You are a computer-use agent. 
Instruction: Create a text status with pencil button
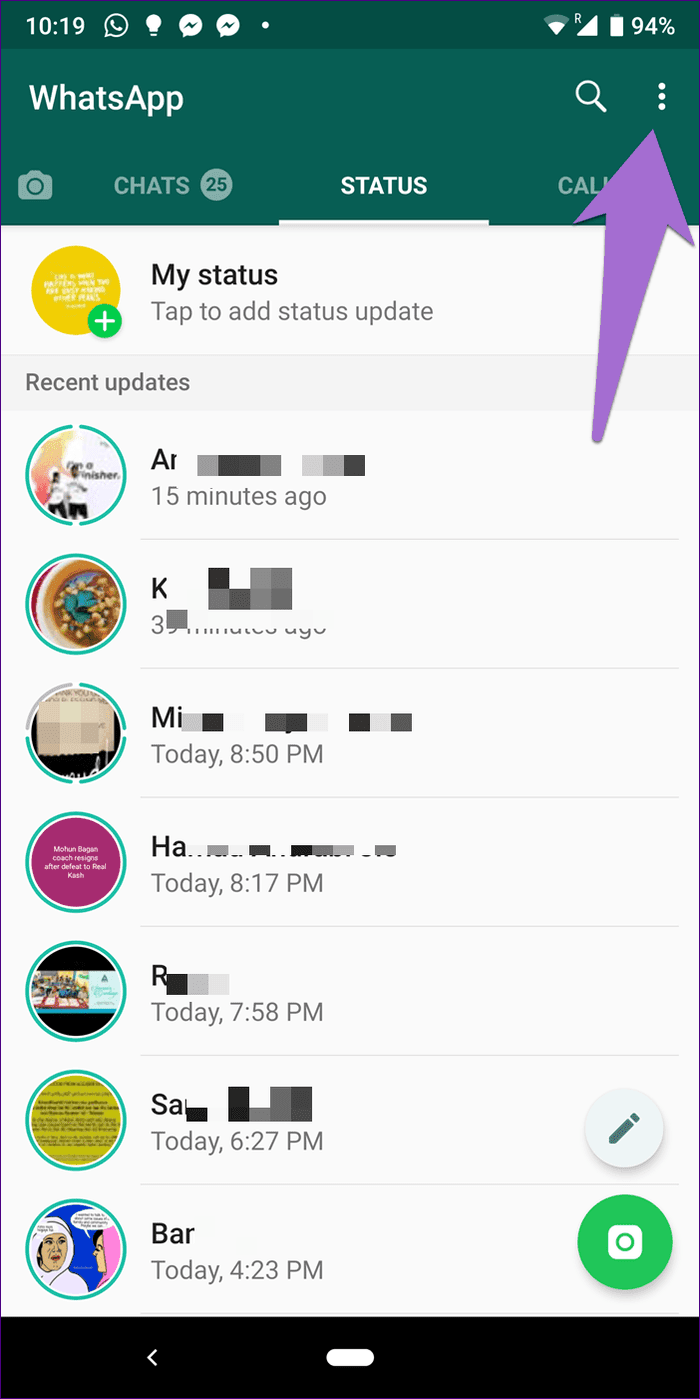tap(625, 1129)
